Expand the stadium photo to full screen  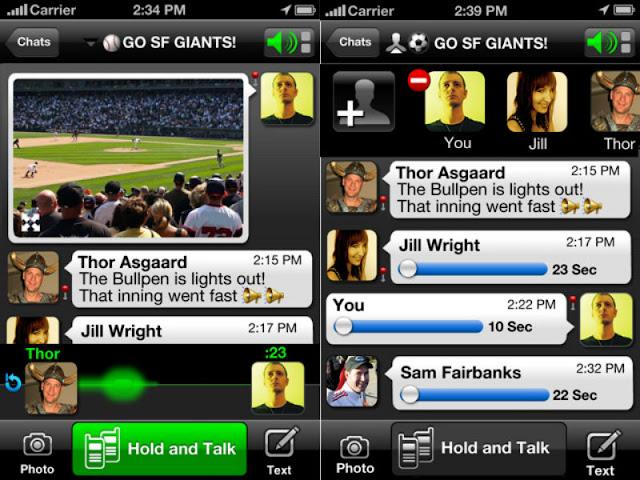coord(31,222)
